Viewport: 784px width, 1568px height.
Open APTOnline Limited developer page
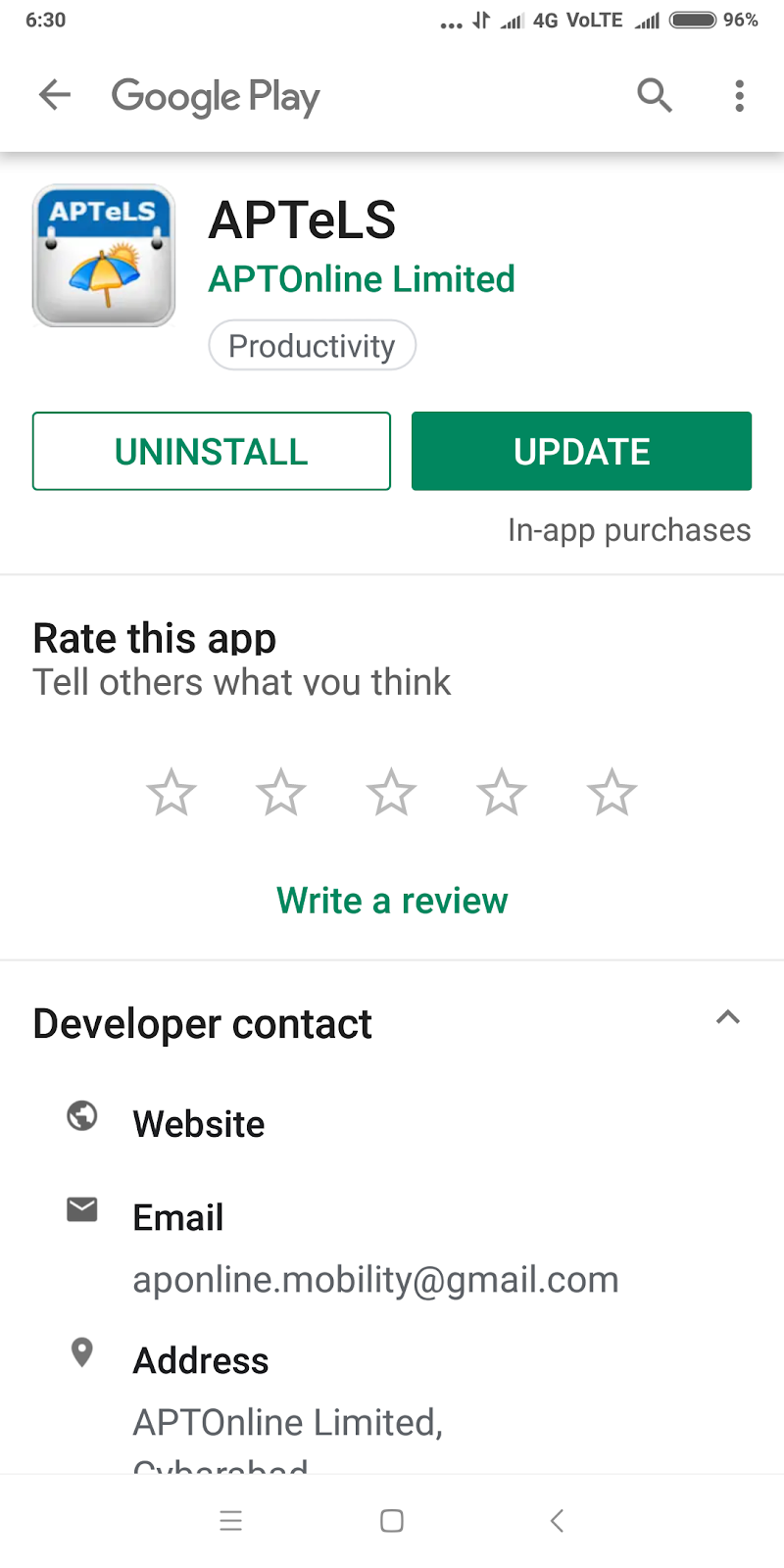point(361,279)
